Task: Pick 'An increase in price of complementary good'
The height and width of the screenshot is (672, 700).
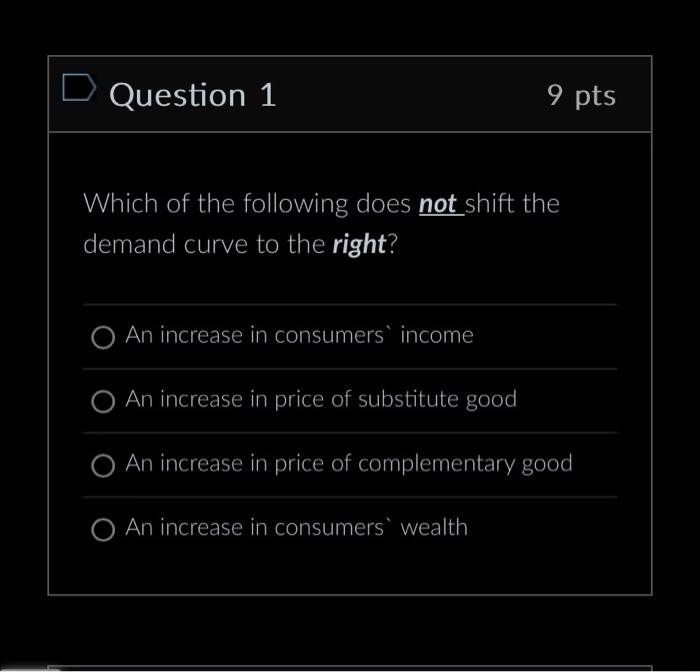Action: click(103, 466)
